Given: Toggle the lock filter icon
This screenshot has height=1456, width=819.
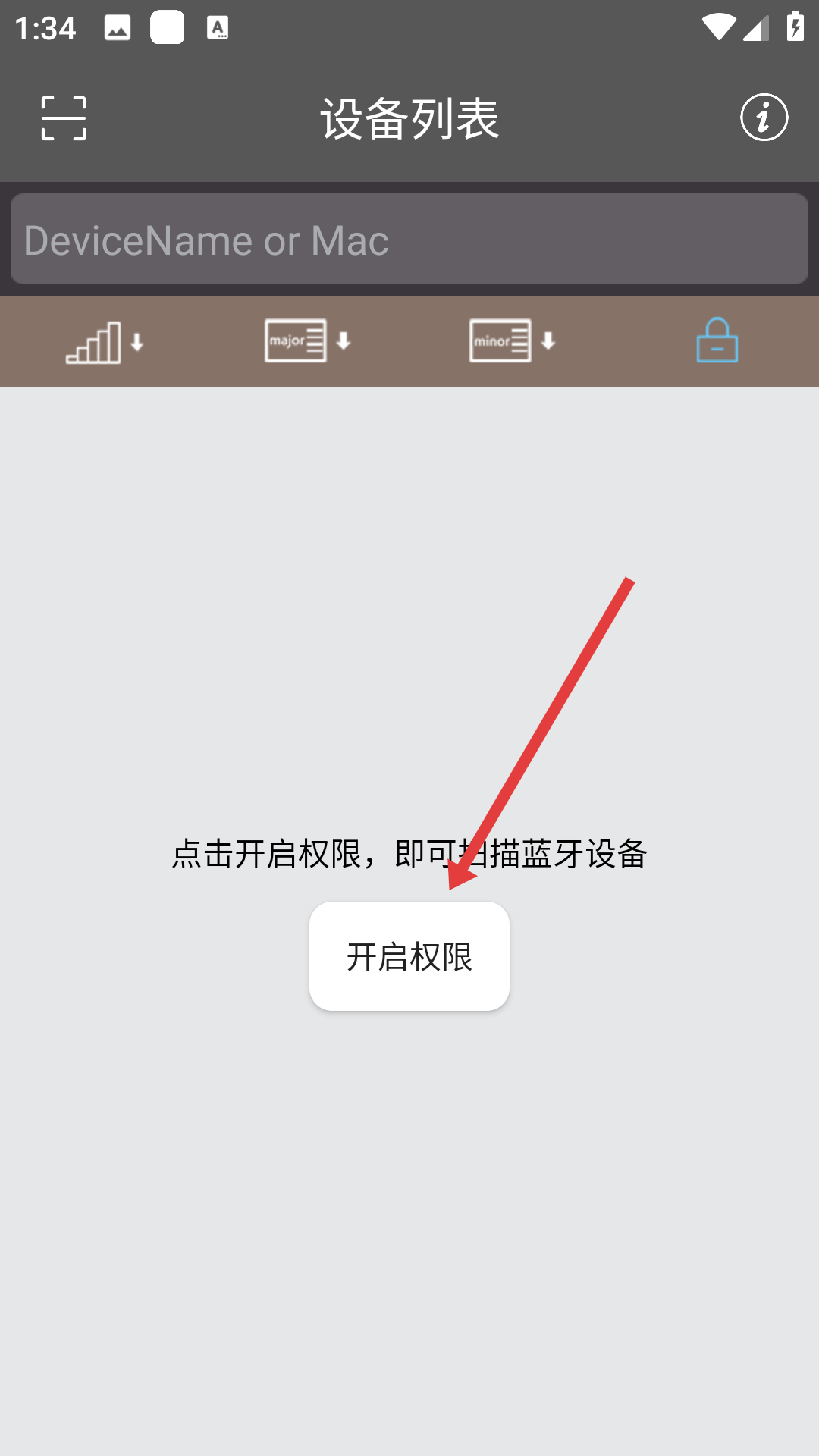Looking at the screenshot, I should coord(717,340).
